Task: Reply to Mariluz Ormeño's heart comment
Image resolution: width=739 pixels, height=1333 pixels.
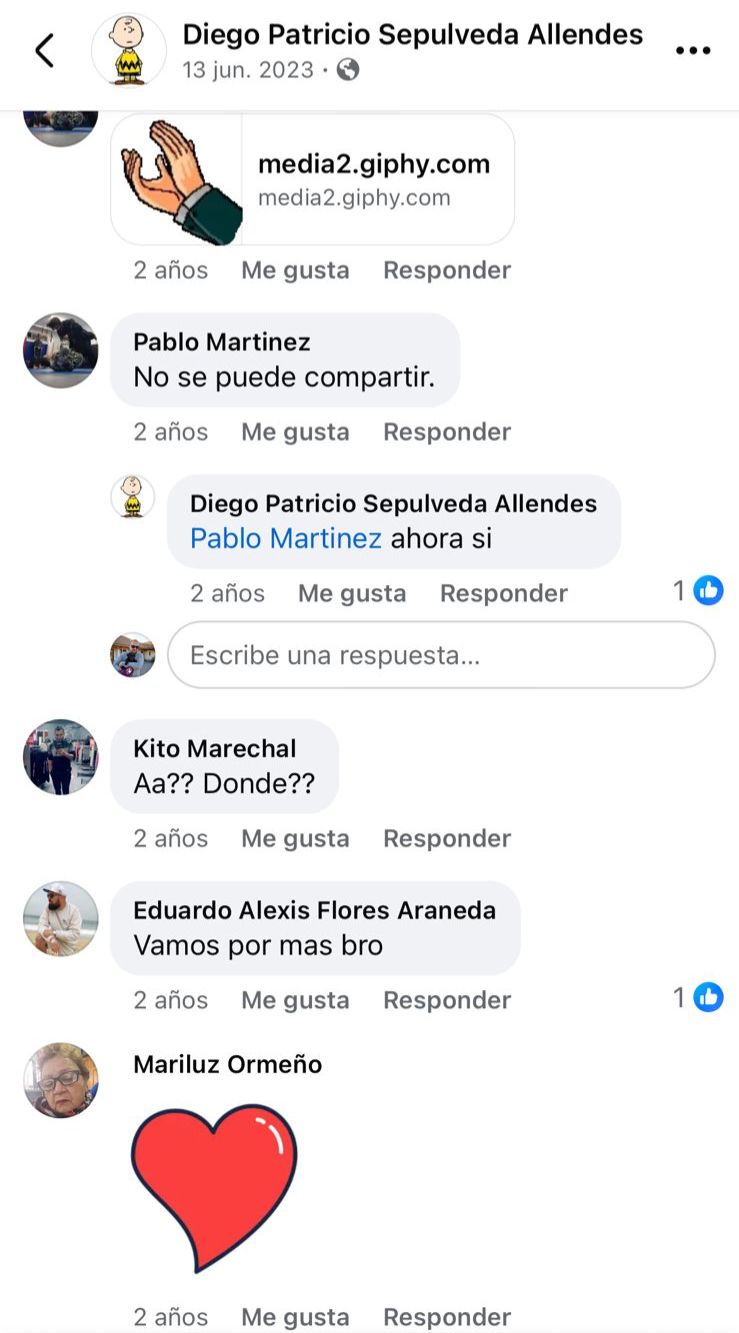Action: 447,1316
